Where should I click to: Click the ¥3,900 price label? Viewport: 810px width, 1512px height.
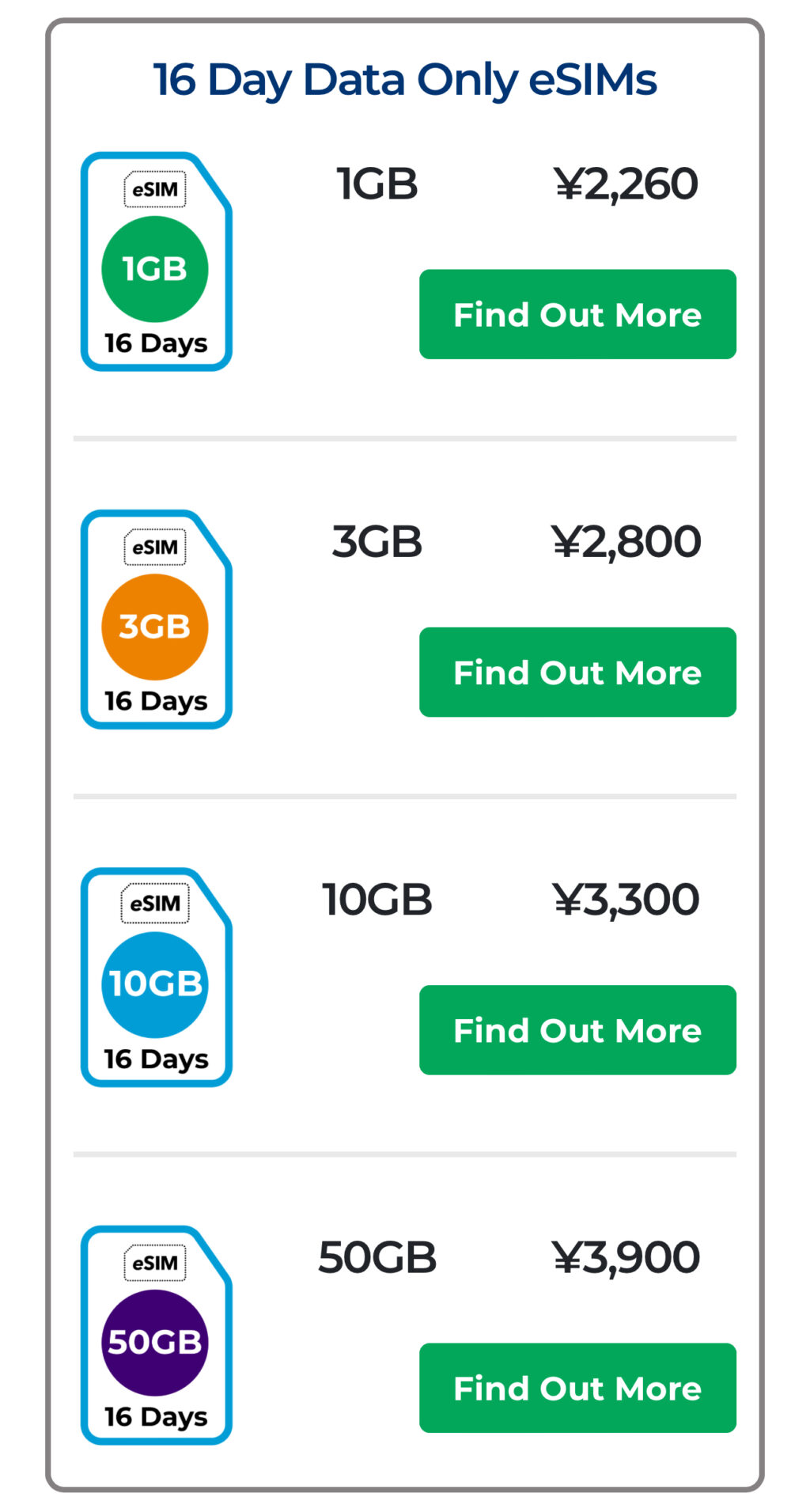625,1256
